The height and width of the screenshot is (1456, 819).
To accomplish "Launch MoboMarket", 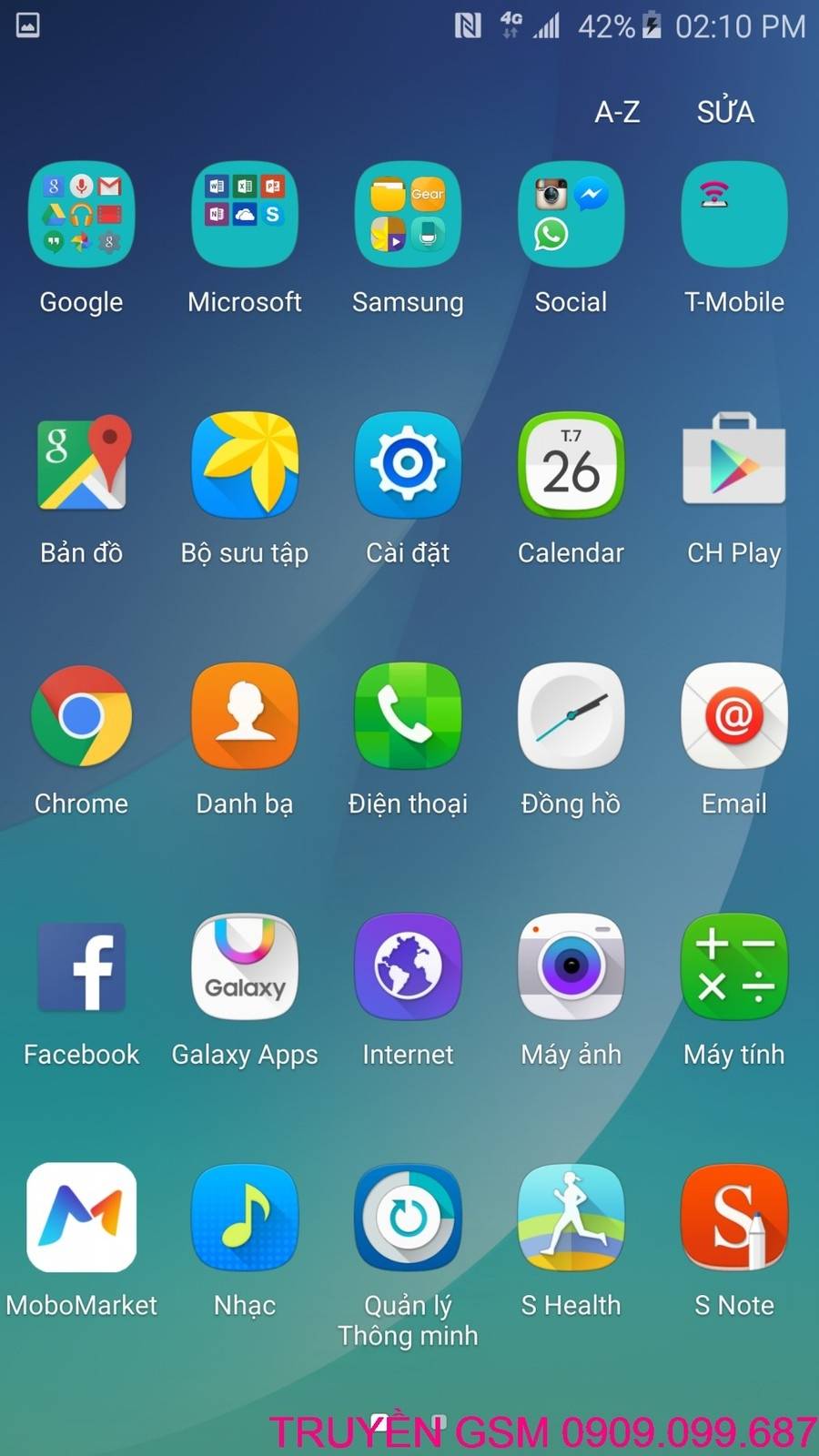I will pos(82,1218).
